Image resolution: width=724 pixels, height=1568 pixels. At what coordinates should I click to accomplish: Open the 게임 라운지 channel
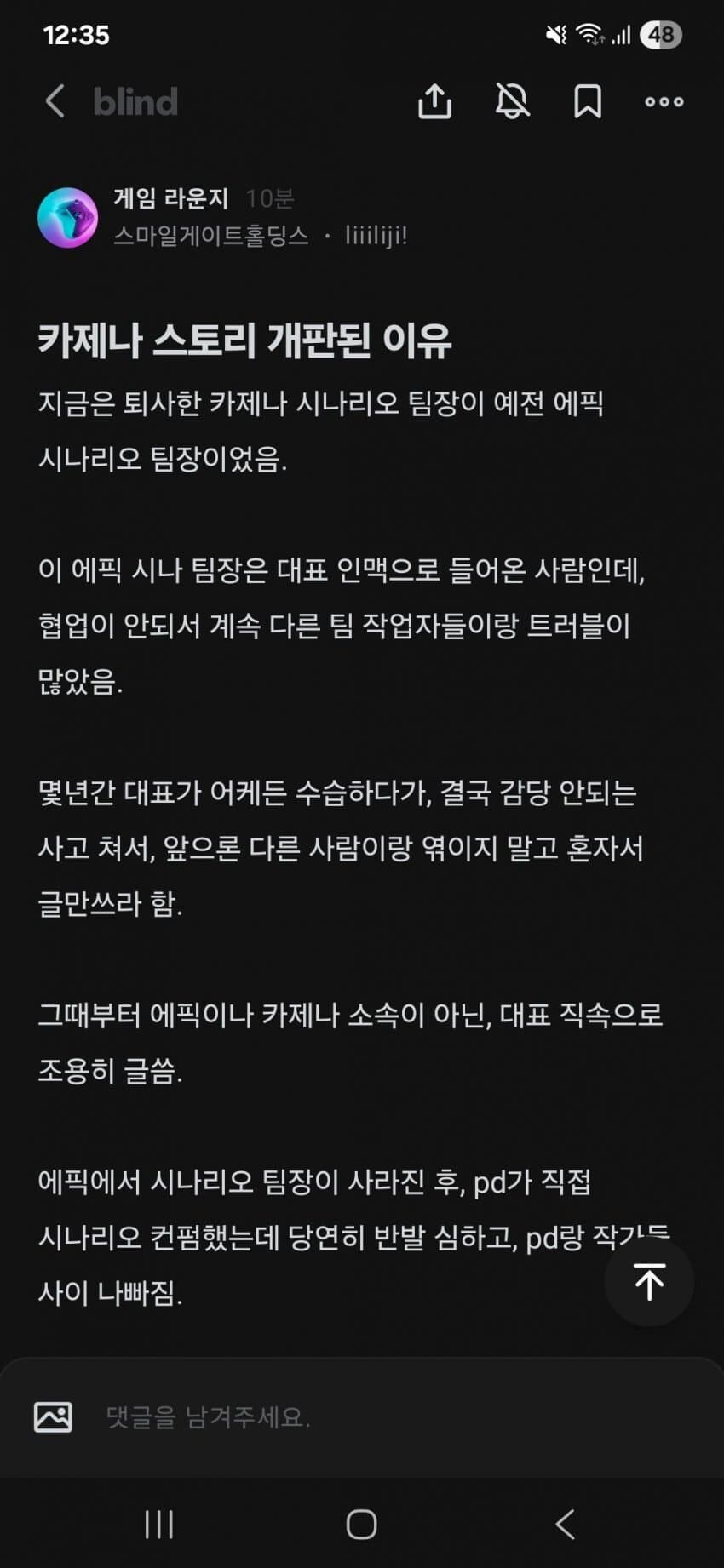pos(170,198)
